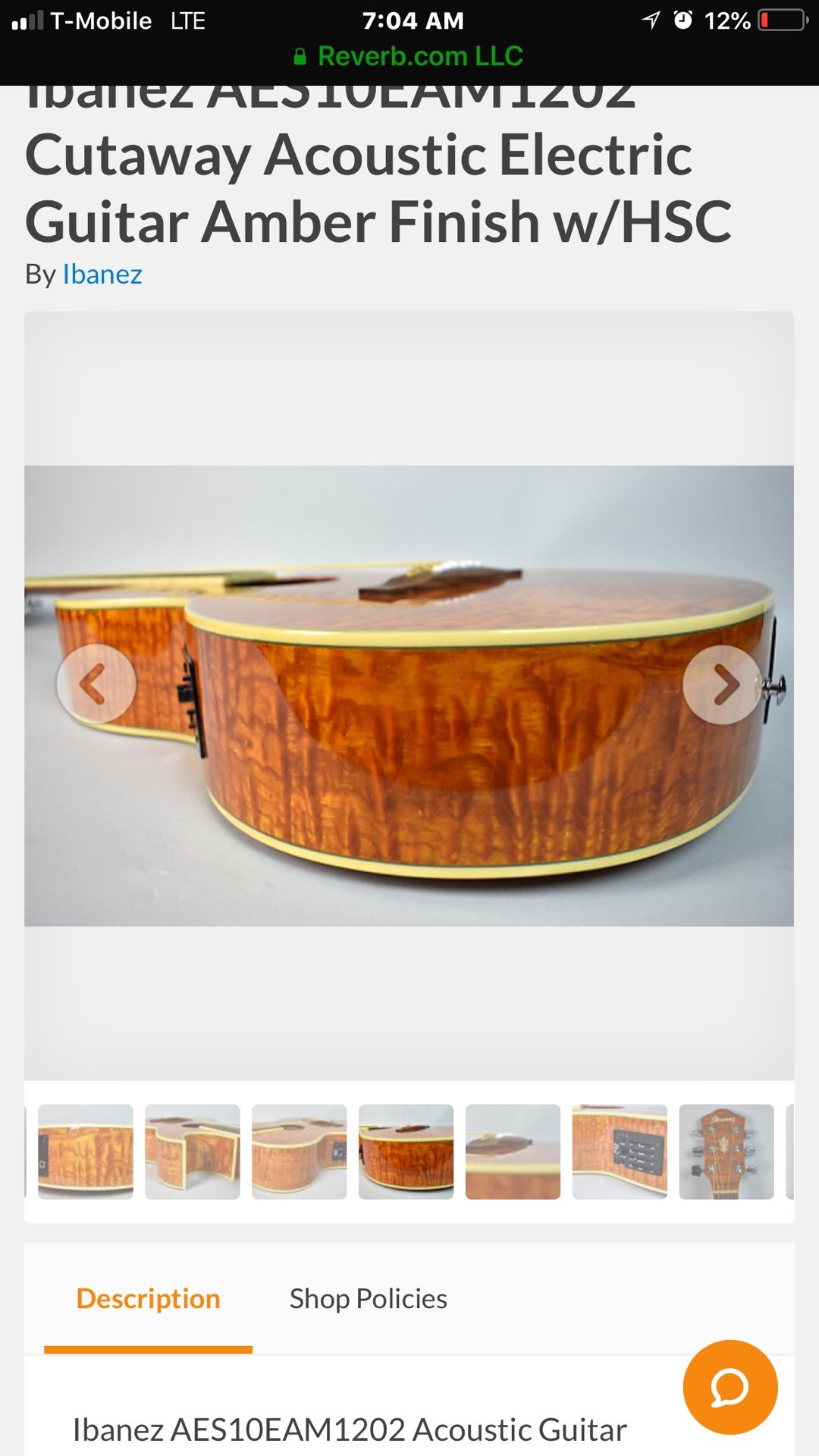
Task: Open the blurry bridge close-up thumbnail
Action: pyautogui.click(x=513, y=1152)
